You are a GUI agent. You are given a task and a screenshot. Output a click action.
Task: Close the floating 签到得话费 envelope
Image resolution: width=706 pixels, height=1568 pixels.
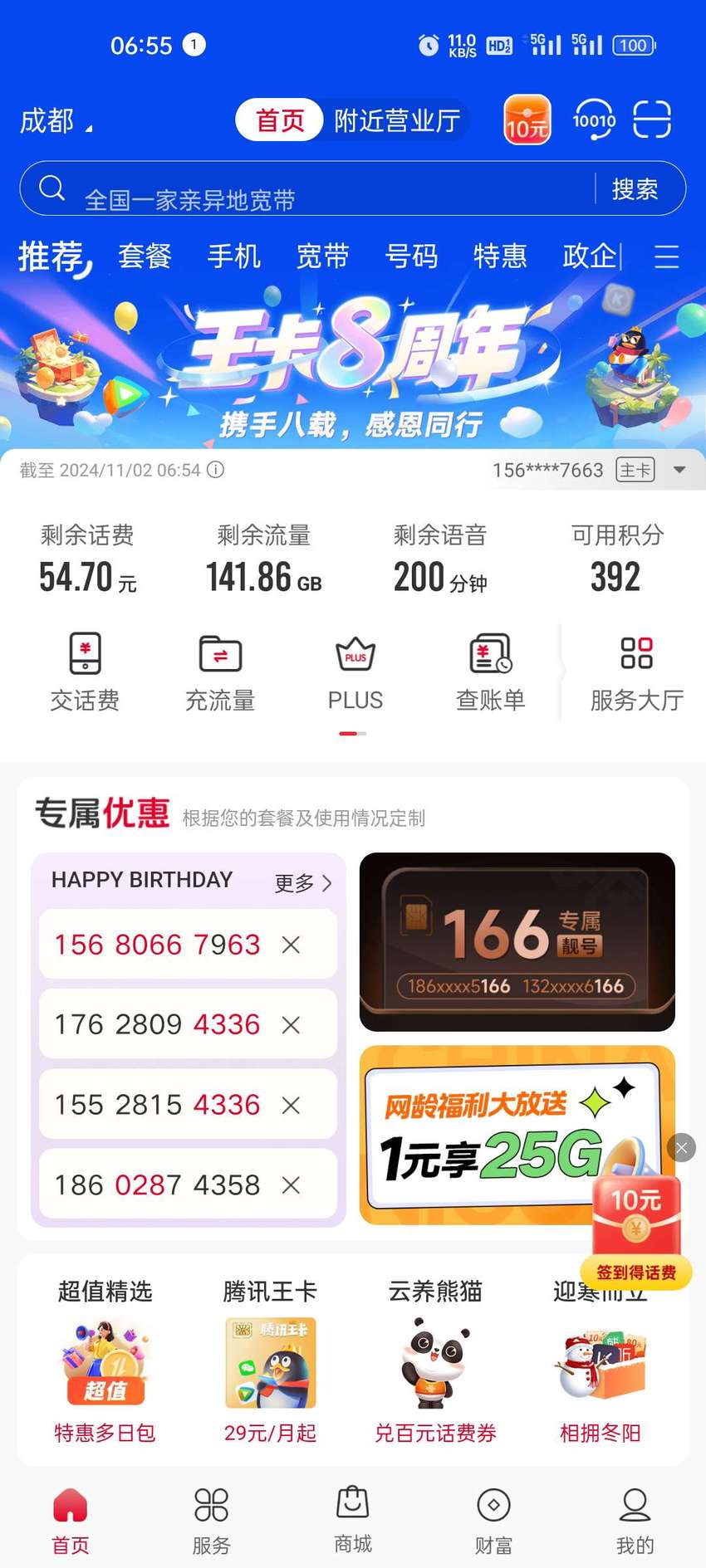(x=682, y=1148)
